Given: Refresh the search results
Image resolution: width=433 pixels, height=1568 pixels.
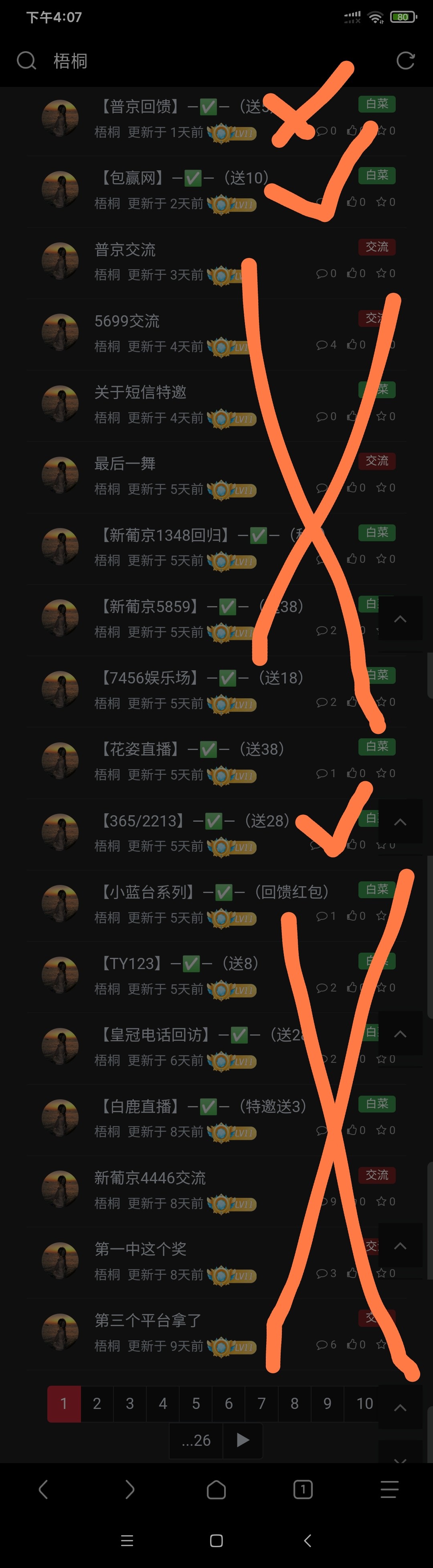Looking at the screenshot, I should 405,61.
